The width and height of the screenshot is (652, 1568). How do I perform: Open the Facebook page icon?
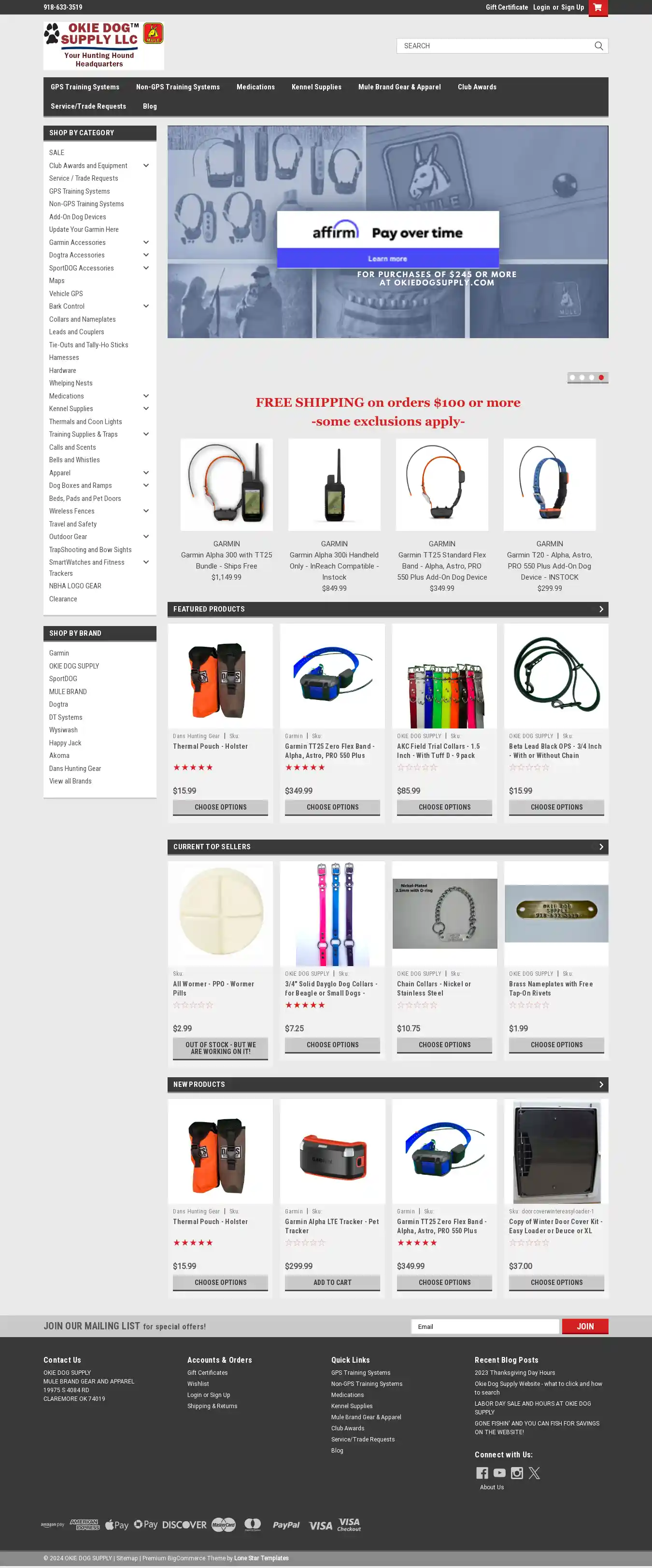482,1472
